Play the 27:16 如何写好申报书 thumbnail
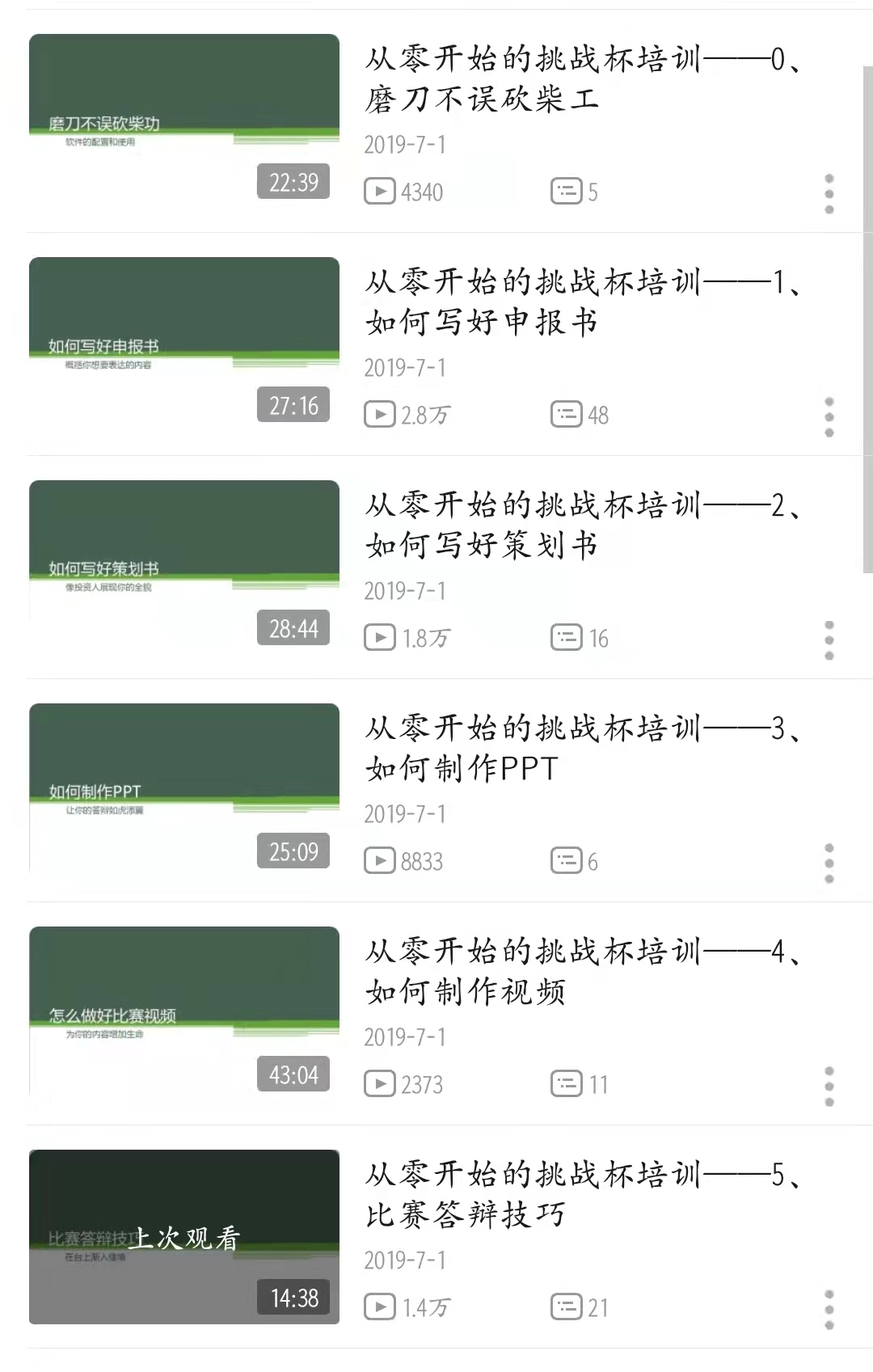Viewport: 873px width, 1372px height. (184, 344)
